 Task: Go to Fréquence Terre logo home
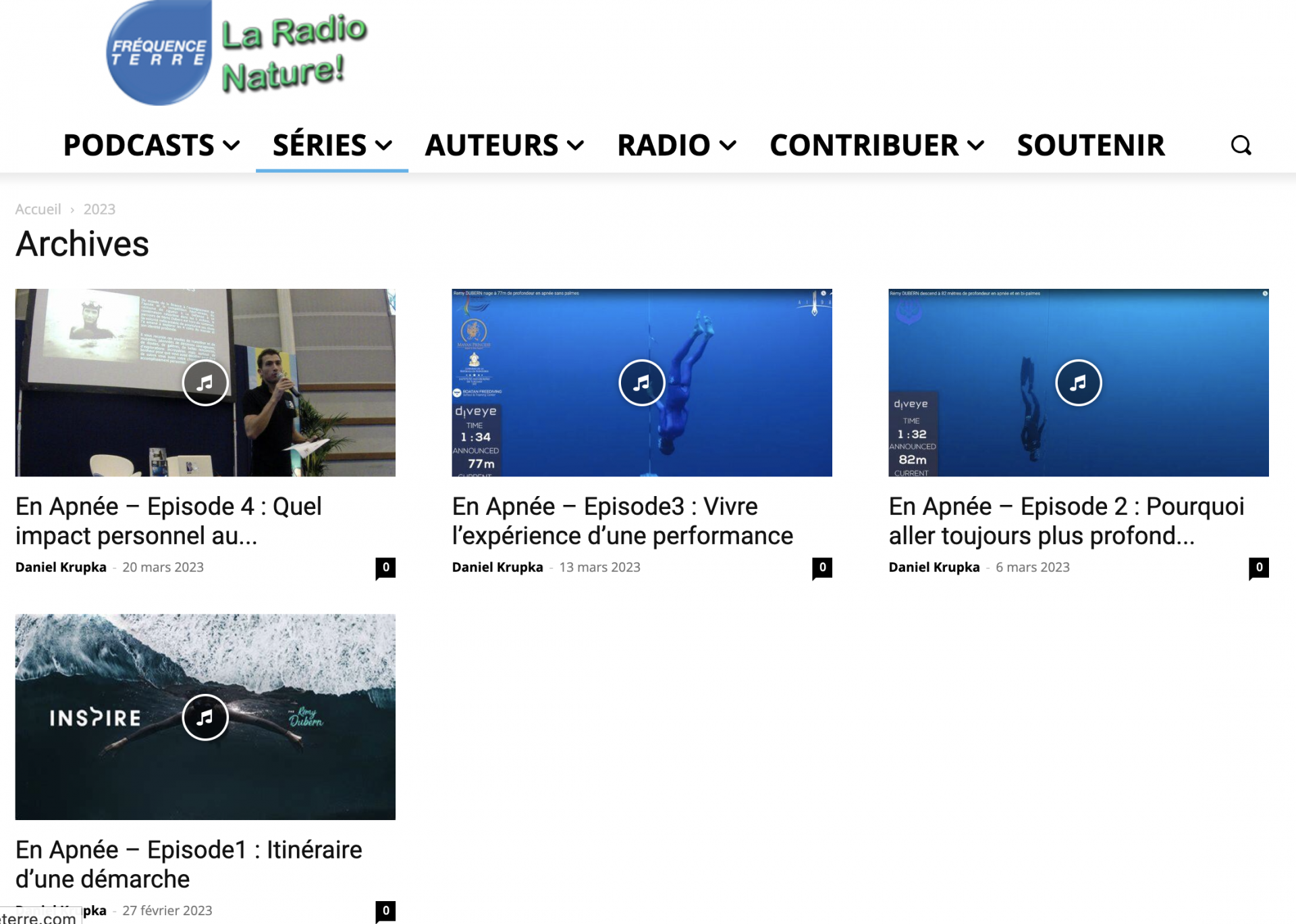click(236, 53)
